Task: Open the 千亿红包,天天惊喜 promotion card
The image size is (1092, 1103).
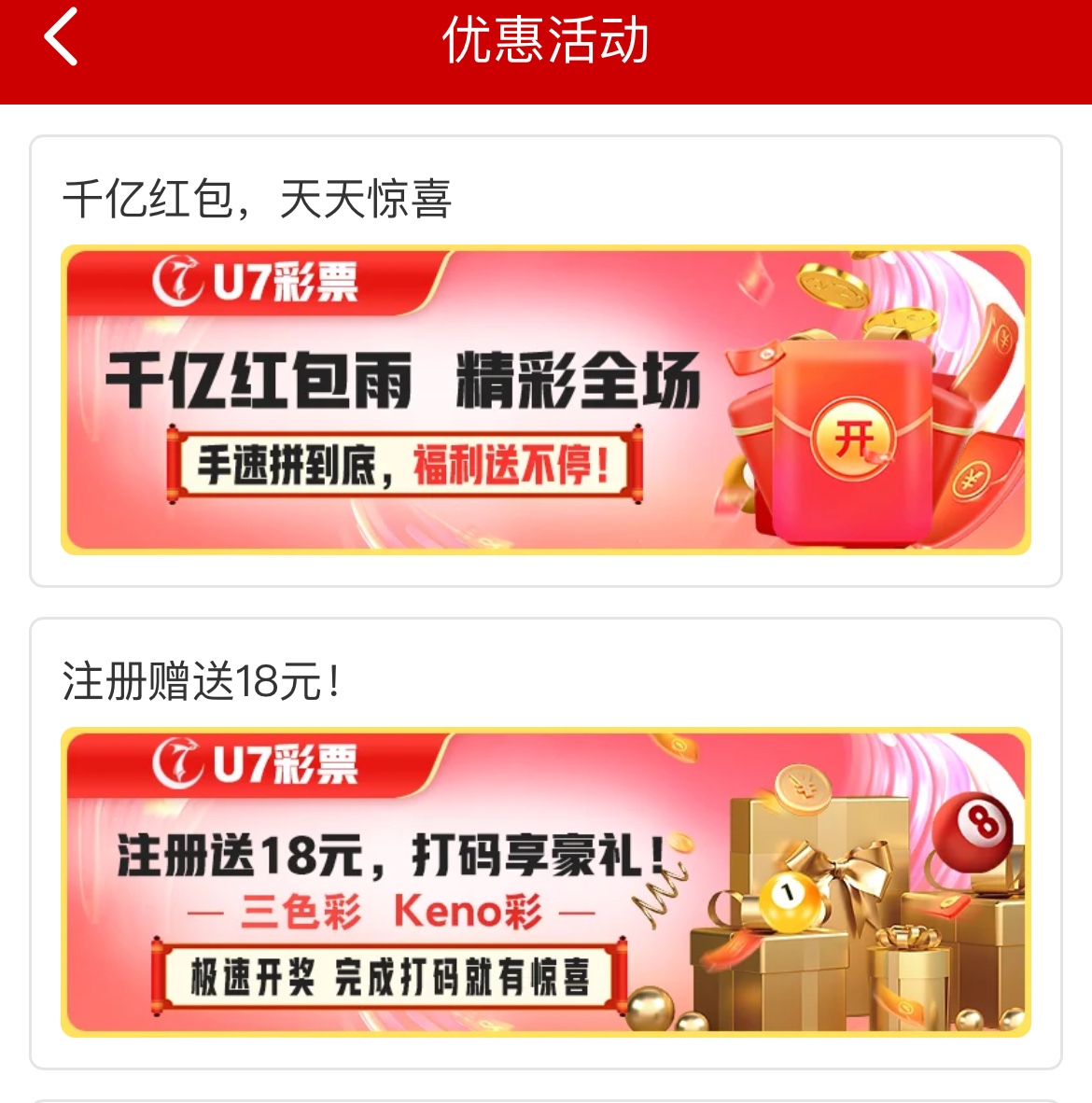Action: (546, 399)
